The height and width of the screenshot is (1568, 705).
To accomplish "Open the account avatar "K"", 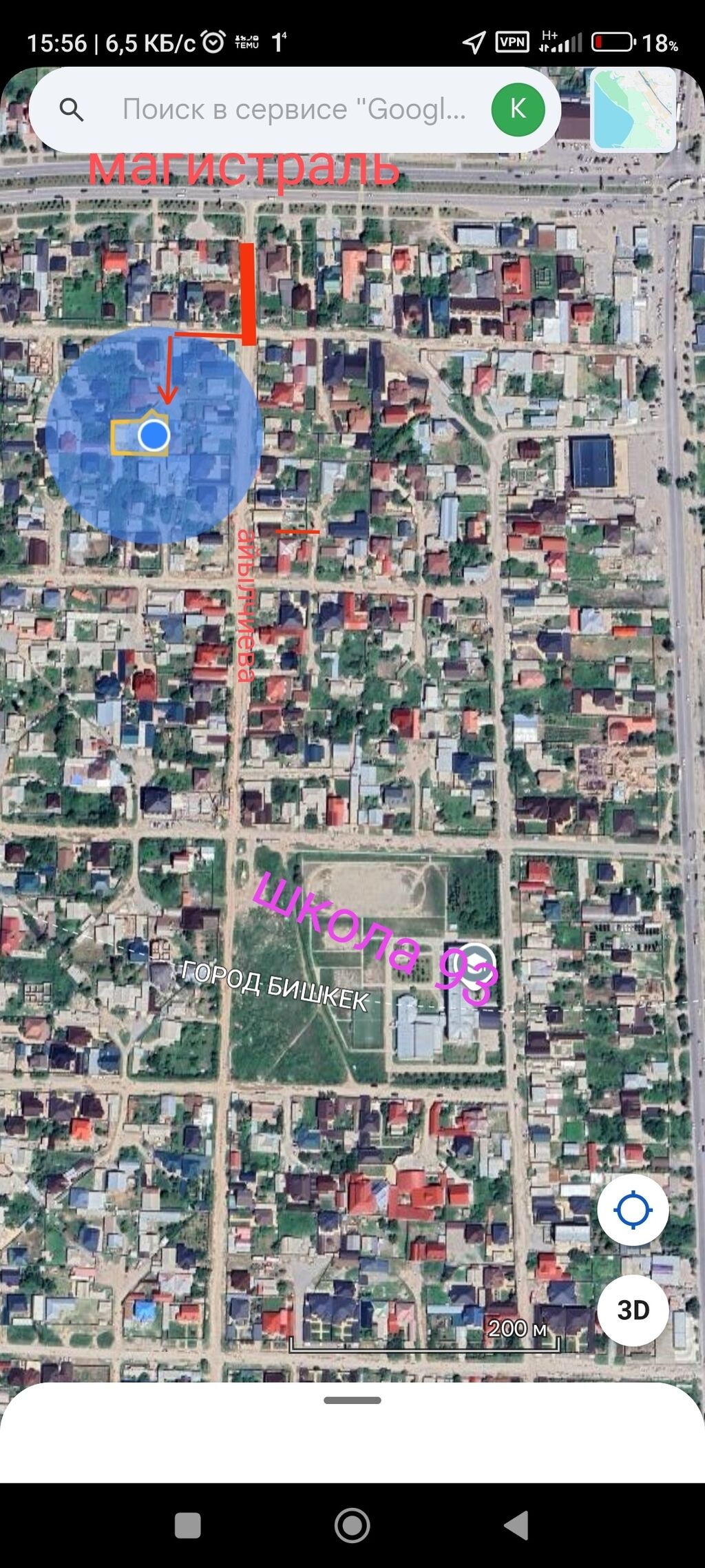I will (518, 110).
